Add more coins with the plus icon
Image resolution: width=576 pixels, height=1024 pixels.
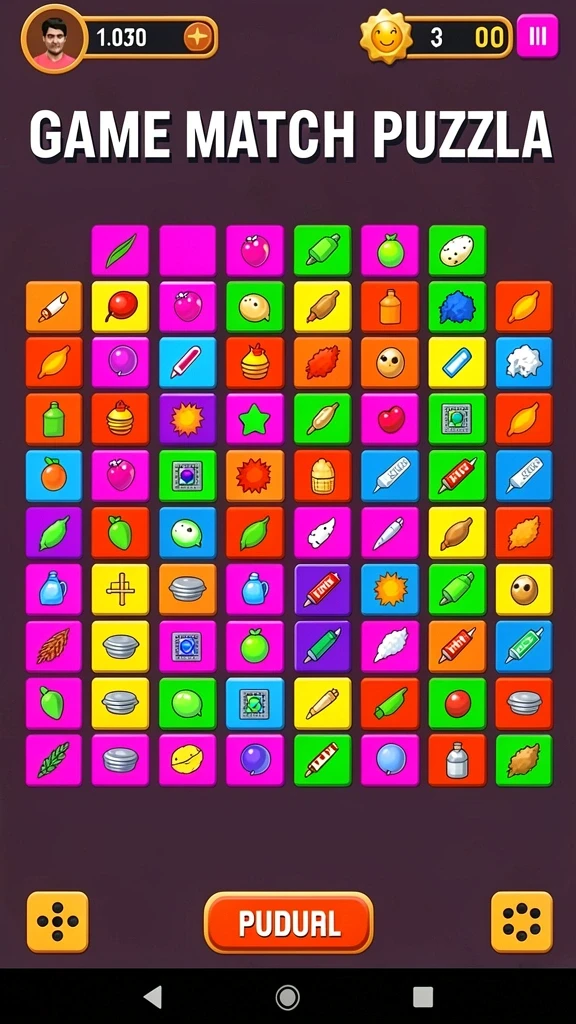[x=197, y=37]
